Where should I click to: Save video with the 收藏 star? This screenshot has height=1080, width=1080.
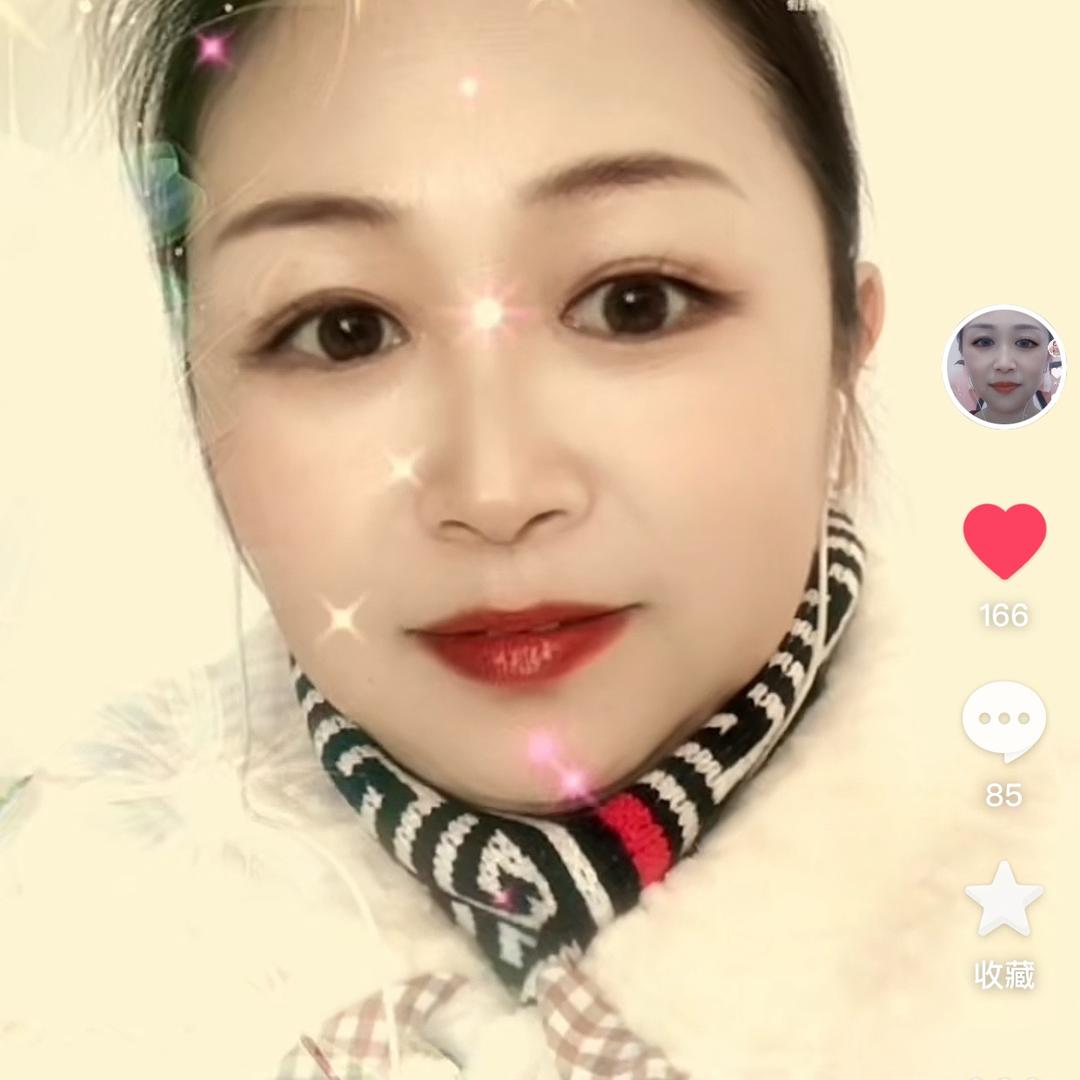click(x=1004, y=899)
